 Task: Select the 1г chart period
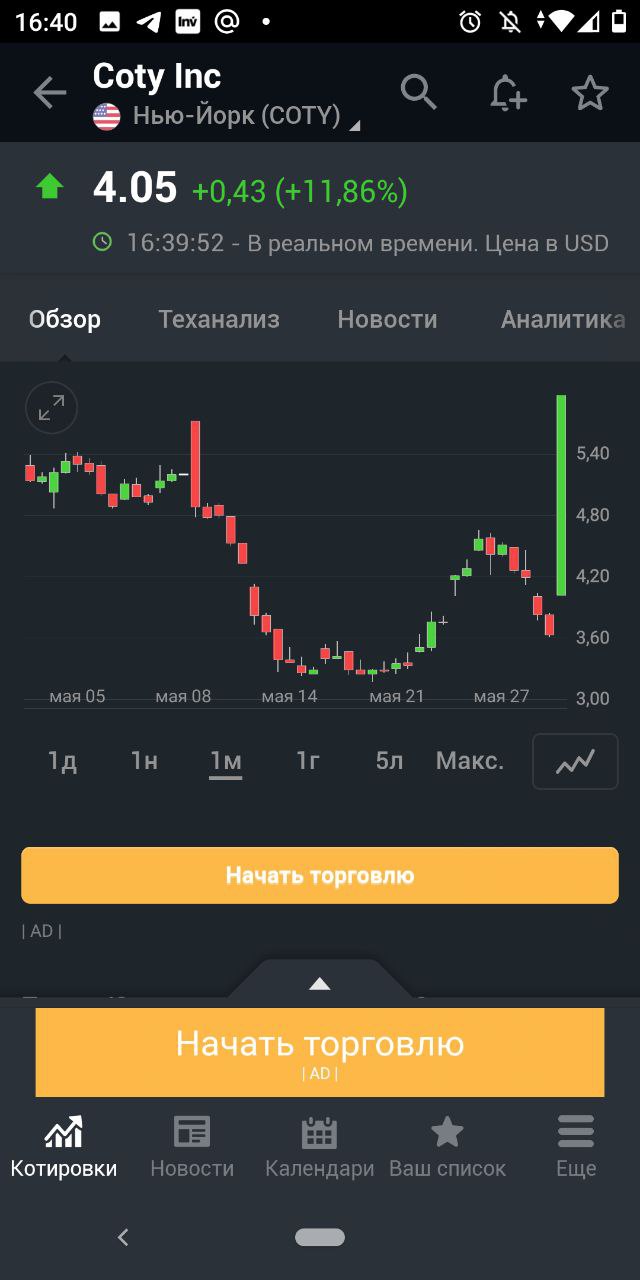[308, 761]
